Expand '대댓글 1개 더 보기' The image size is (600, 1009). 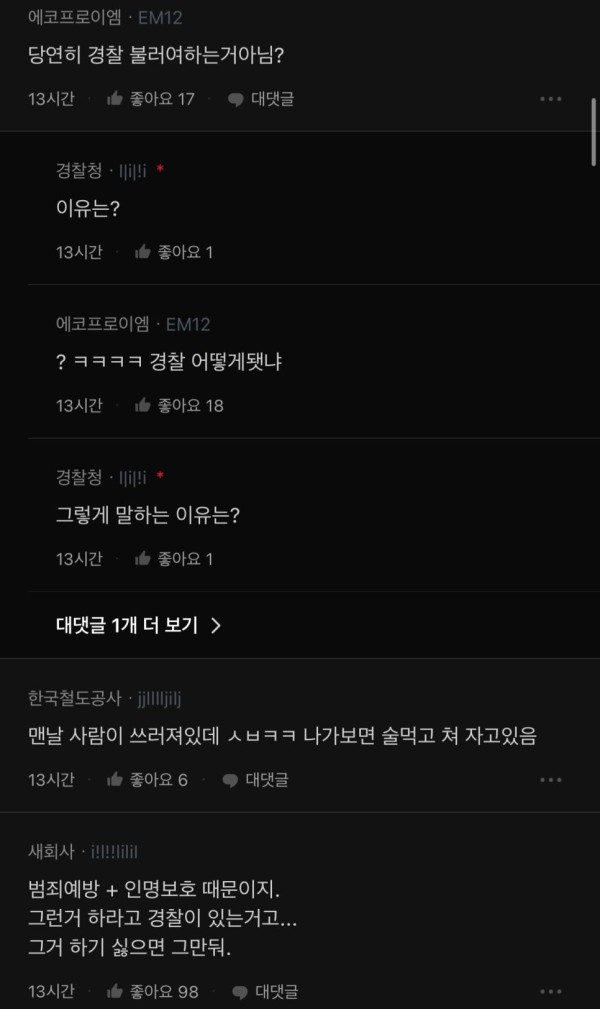[x=138, y=626]
